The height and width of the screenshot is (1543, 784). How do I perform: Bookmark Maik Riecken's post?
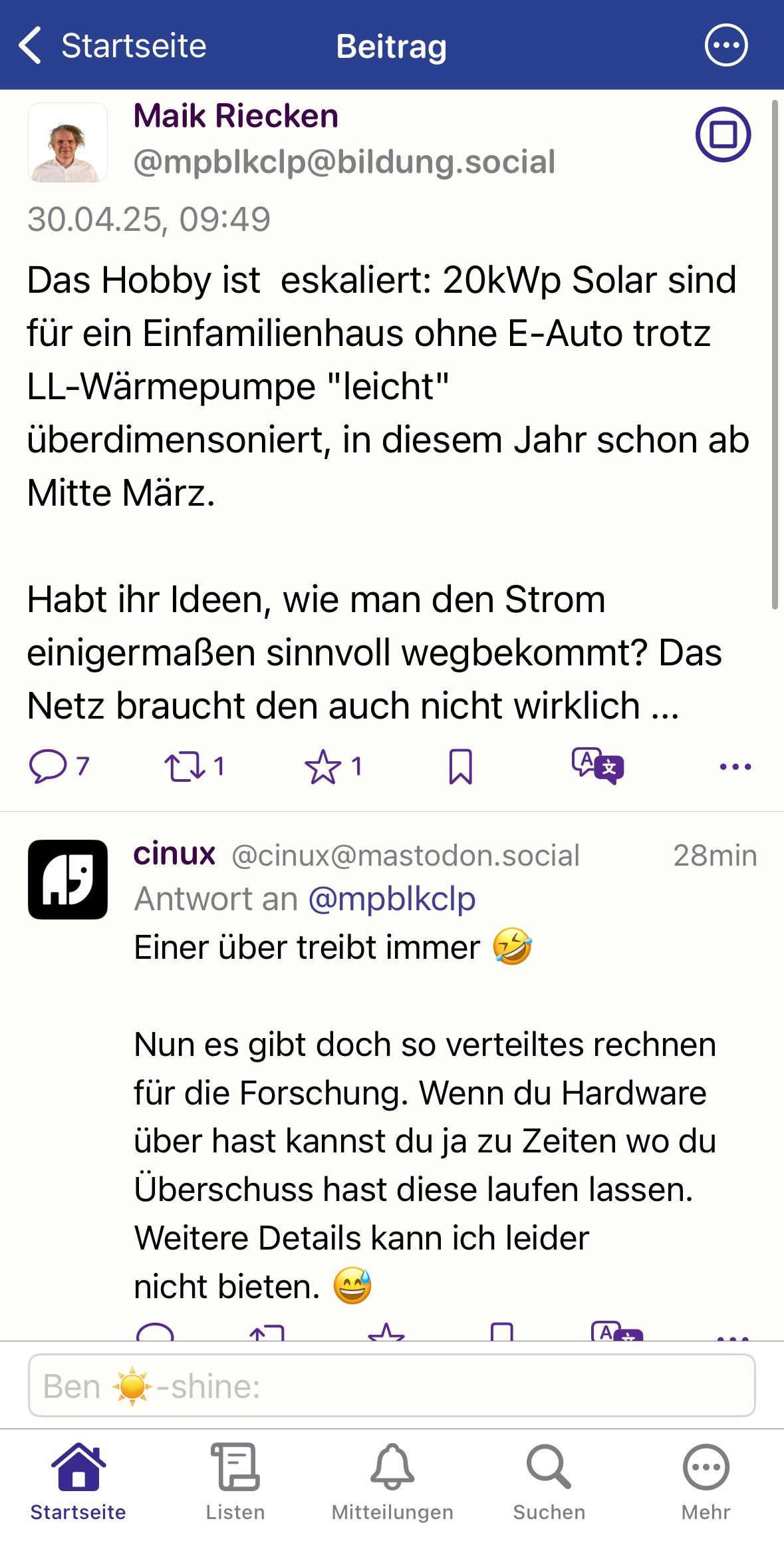point(461,767)
